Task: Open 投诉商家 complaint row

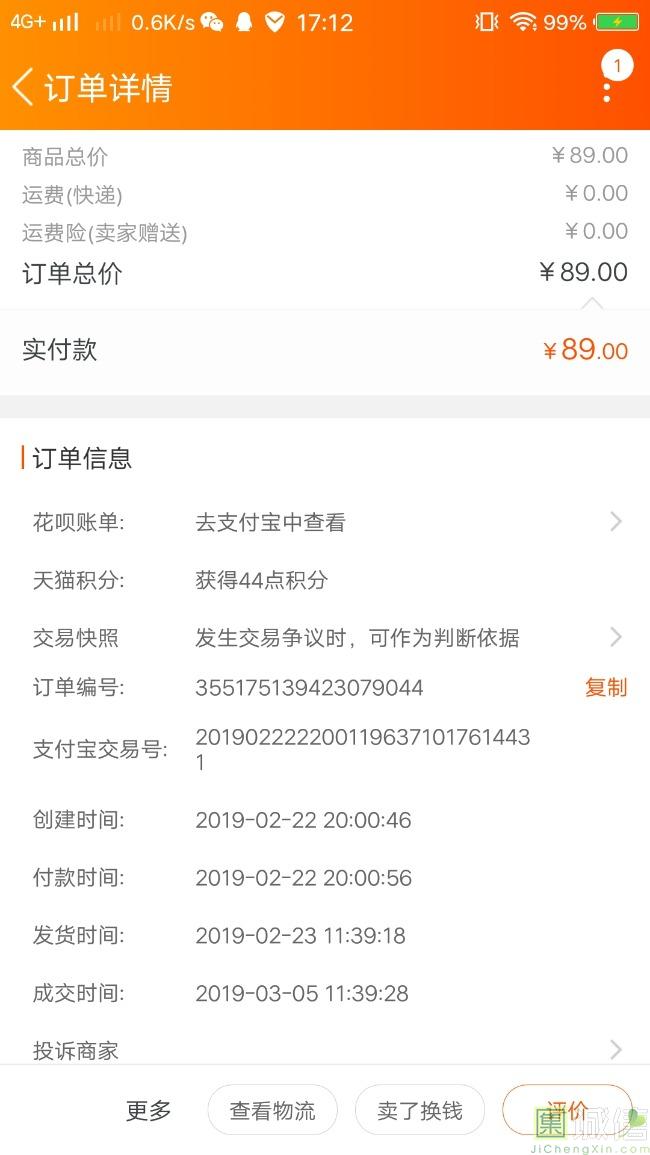Action: click(x=325, y=1050)
